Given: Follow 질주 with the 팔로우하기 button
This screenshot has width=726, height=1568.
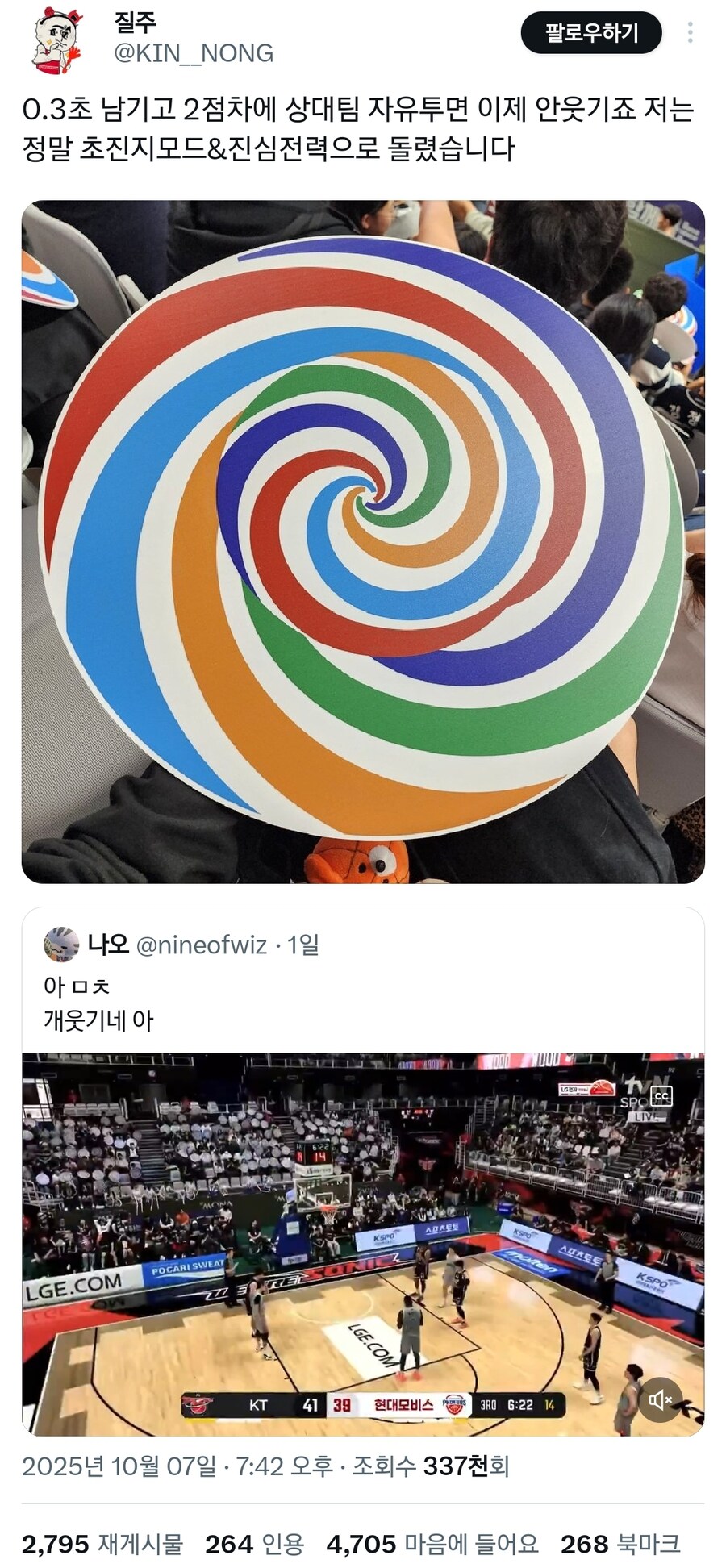Looking at the screenshot, I should pos(591,33).
